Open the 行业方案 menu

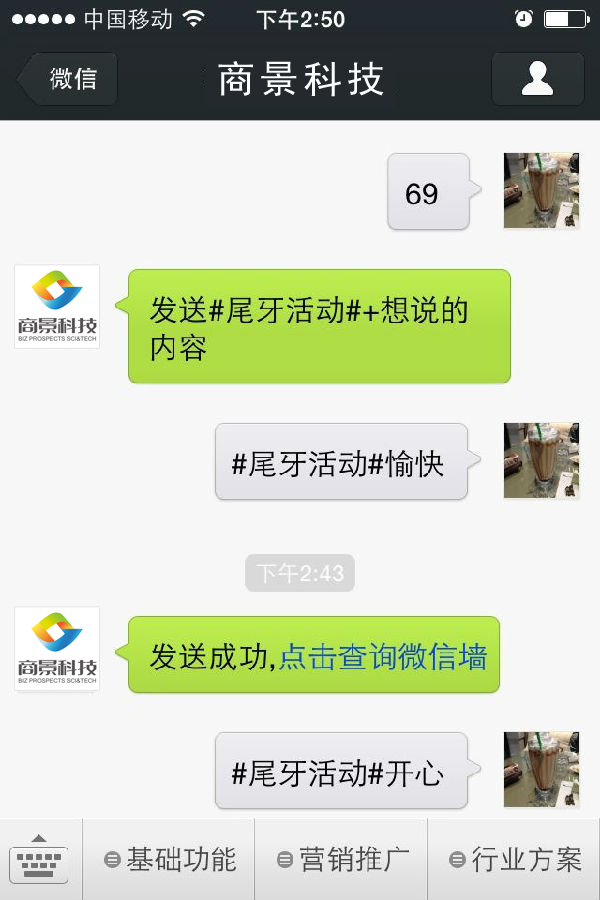click(x=514, y=860)
